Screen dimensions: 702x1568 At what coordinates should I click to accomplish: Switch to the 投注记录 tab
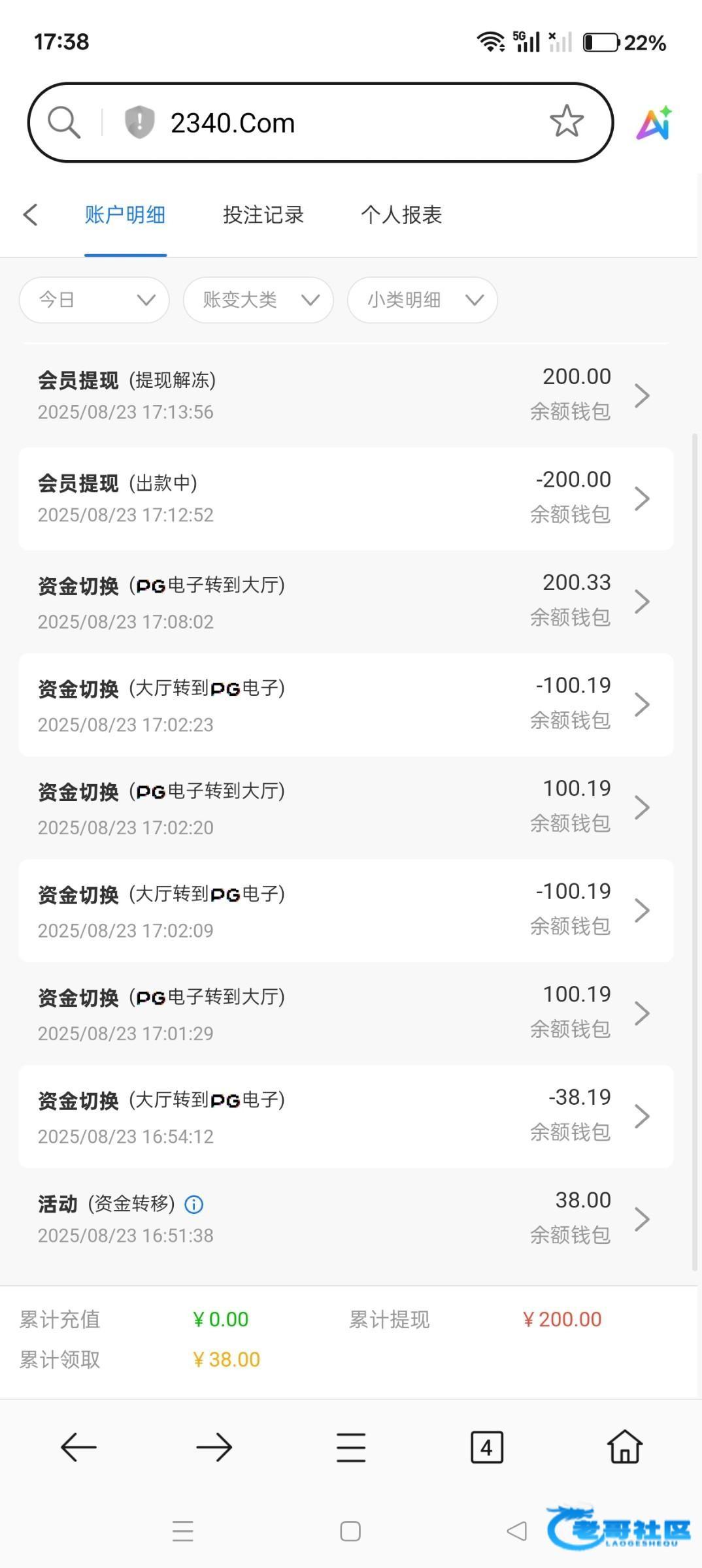click(263, 214)
